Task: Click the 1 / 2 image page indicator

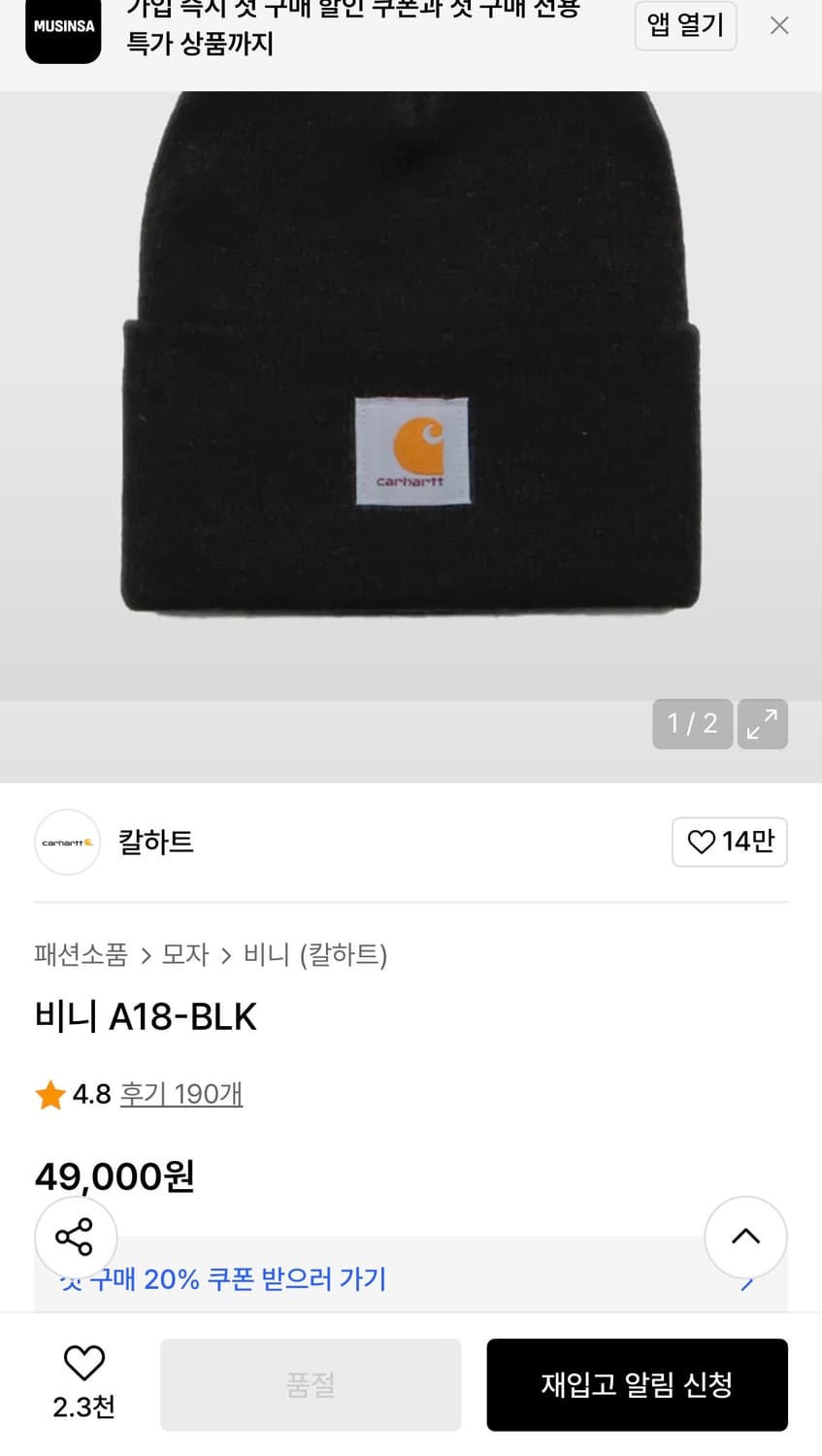Action: (692, 724)
